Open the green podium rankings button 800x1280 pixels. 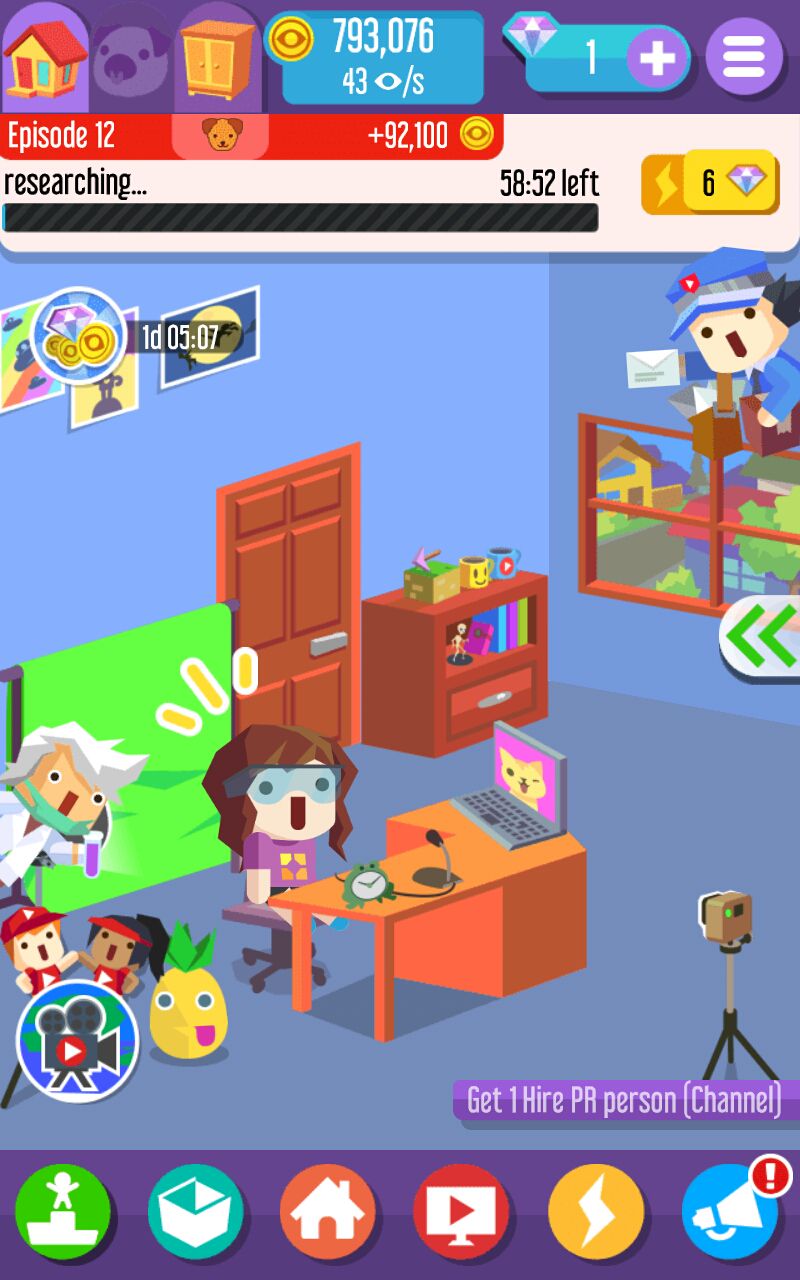(x=63, y=1212)
